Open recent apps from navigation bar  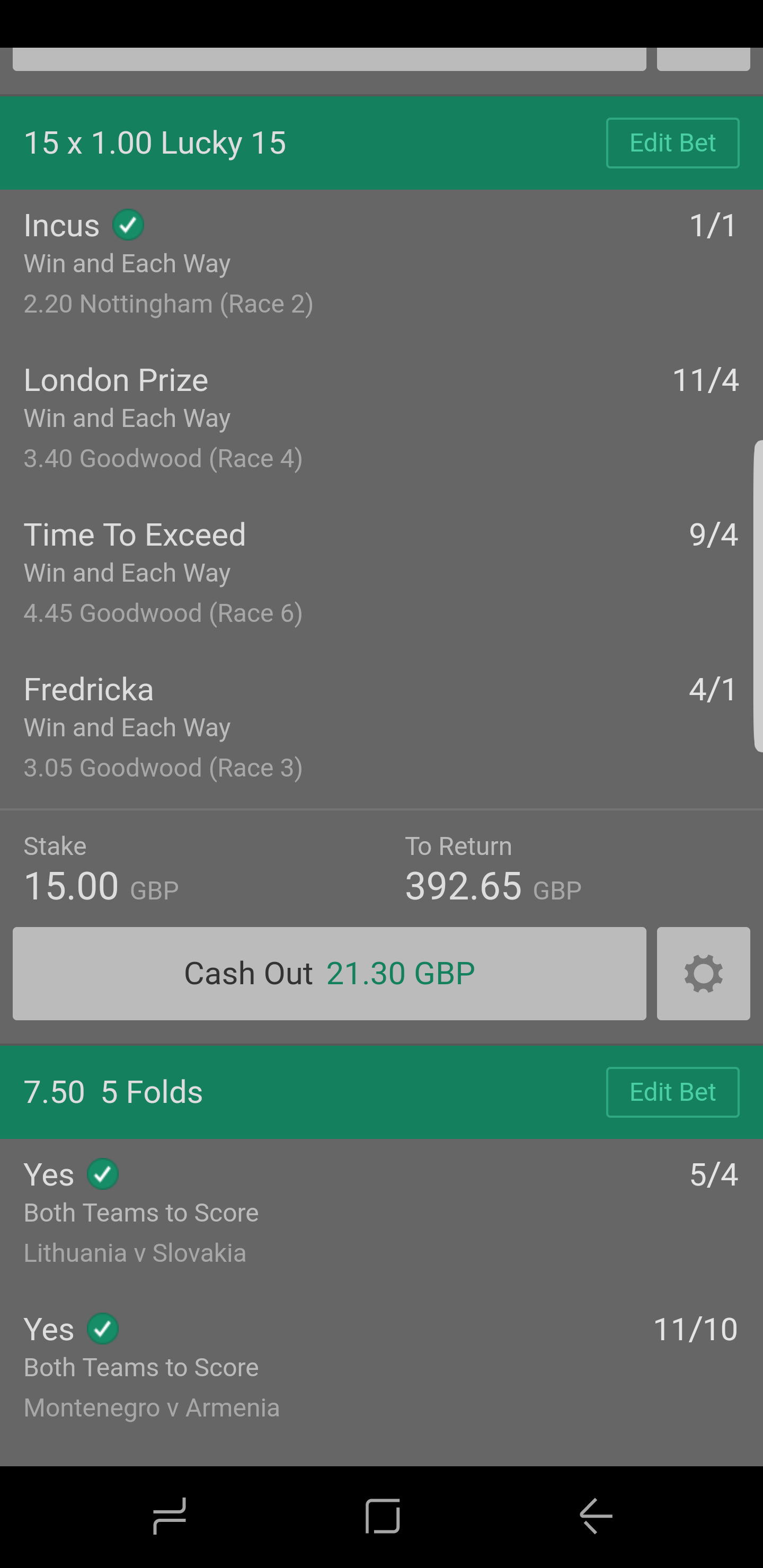(x=169, y=1516)
